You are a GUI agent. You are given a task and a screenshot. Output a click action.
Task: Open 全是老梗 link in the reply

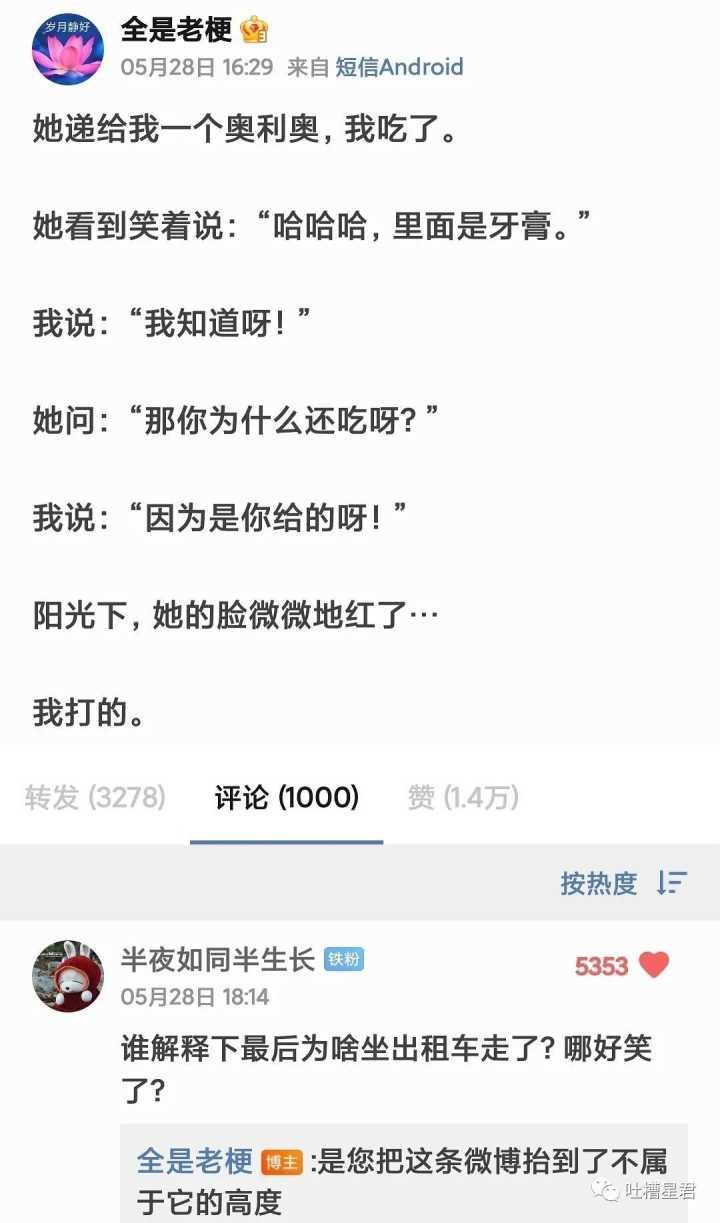pos(195,1162)
